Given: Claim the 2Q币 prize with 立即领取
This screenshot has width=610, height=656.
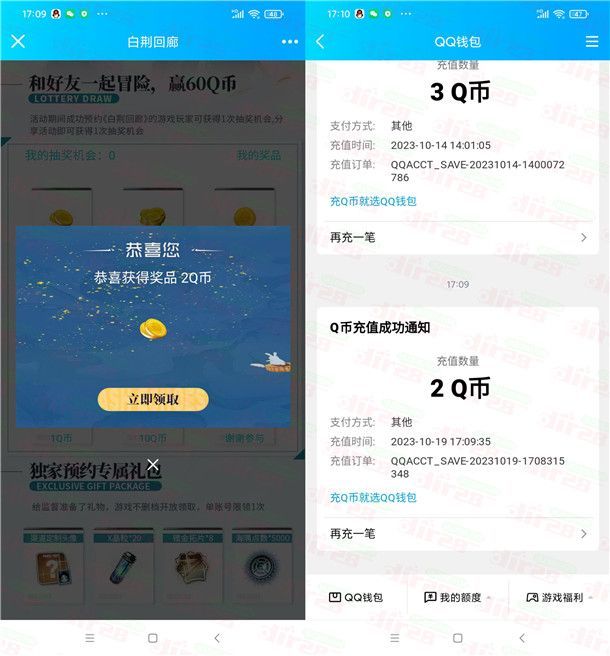Looking at the screenshot, I should pos(153,399).
